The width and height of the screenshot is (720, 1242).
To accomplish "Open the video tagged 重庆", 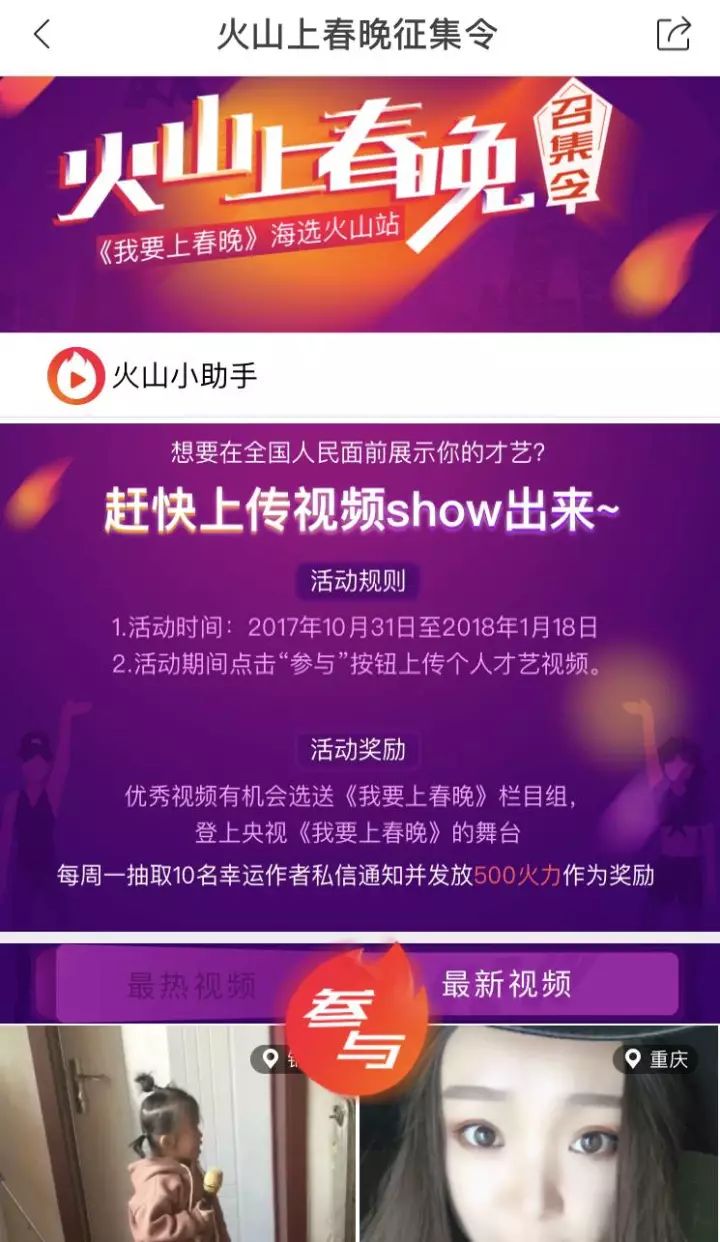I will click(x=540, y=1150).
